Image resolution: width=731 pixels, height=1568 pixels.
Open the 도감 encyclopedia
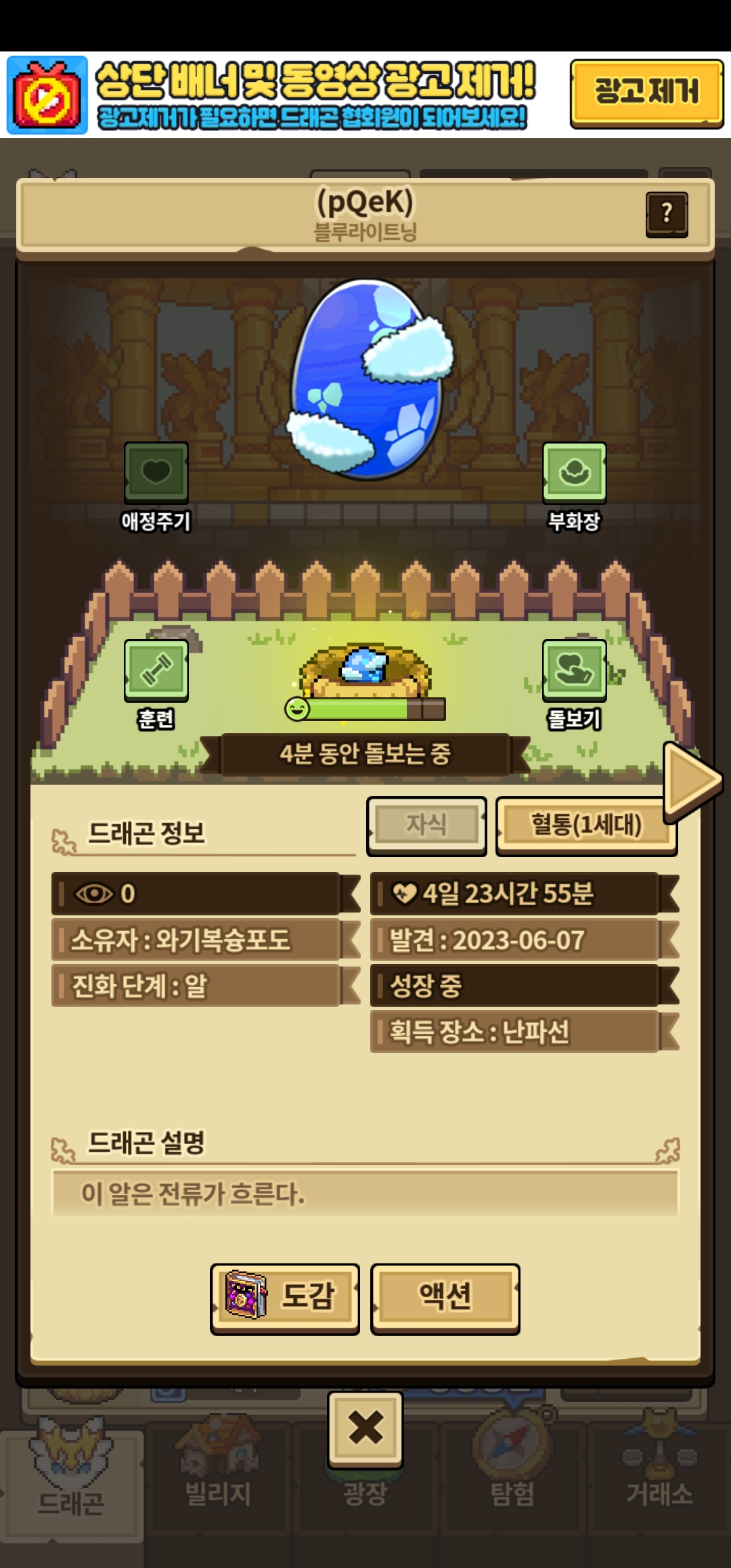coord(284,1297)
